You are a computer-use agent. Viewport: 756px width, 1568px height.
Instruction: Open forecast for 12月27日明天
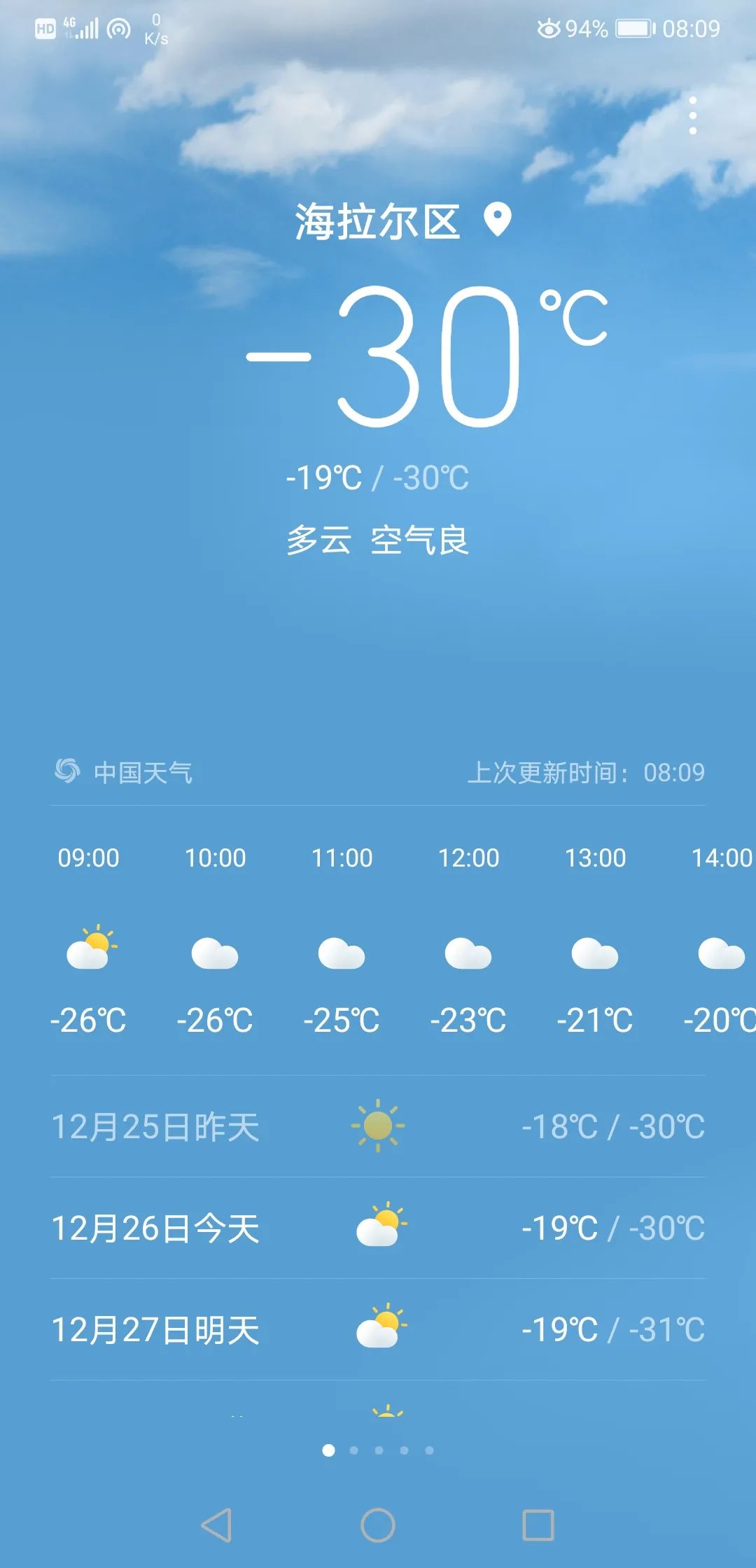point(378,1329)
